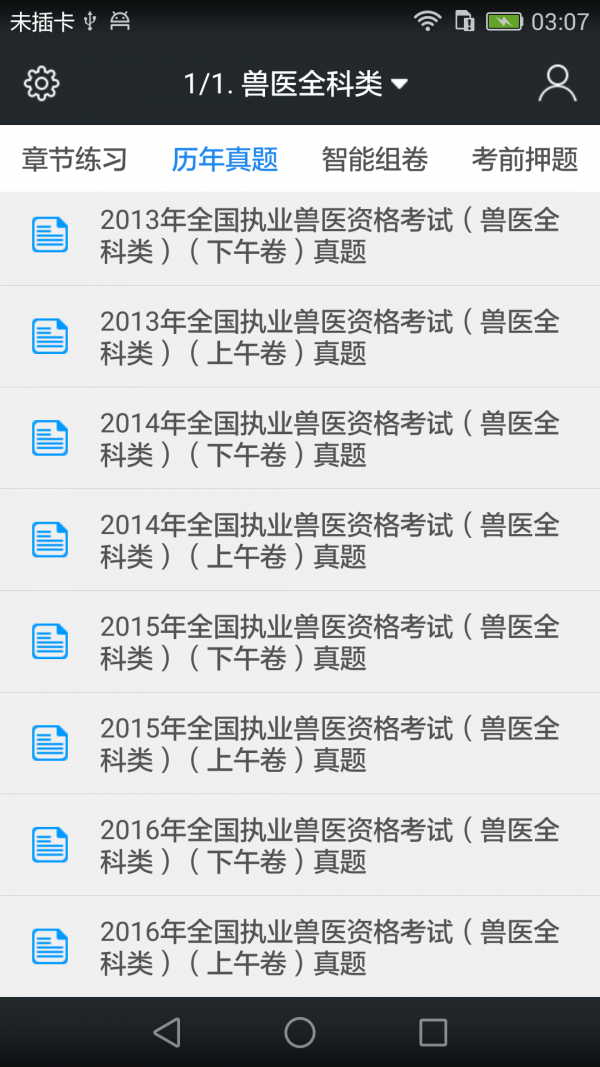
Task: Open the settings gear icon
Action: tap(42, 84)
